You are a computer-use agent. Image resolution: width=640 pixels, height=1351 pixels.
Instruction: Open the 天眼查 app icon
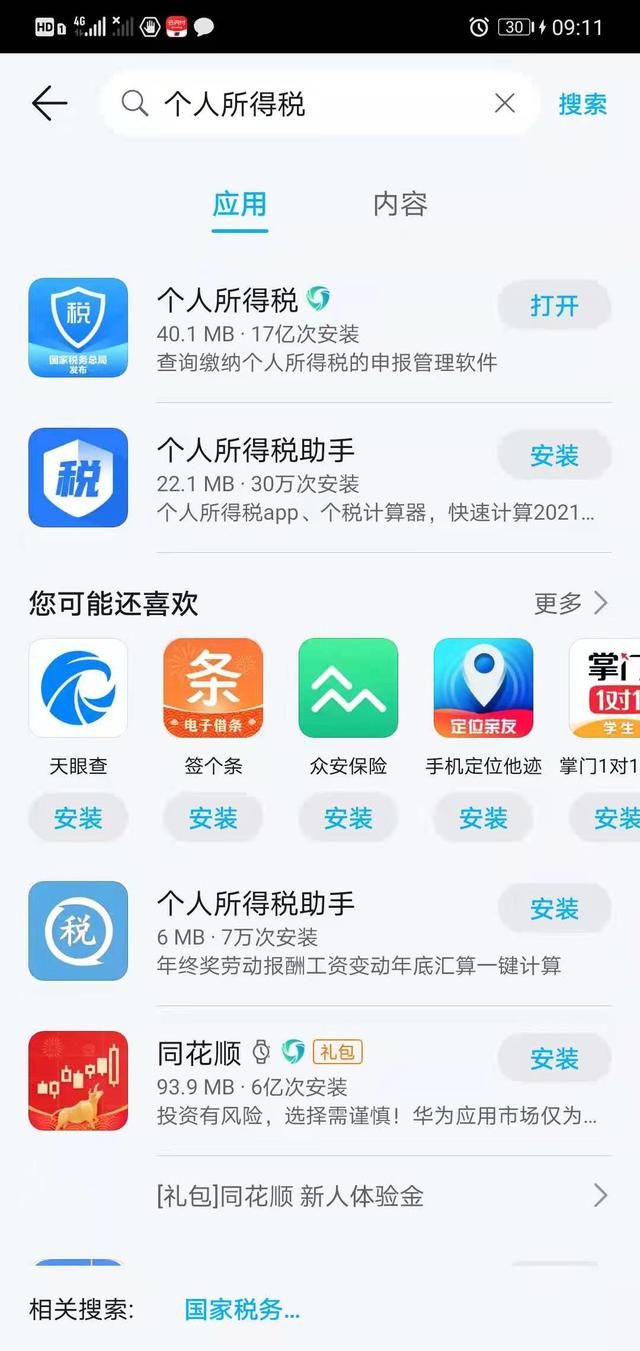coord(78,688)
